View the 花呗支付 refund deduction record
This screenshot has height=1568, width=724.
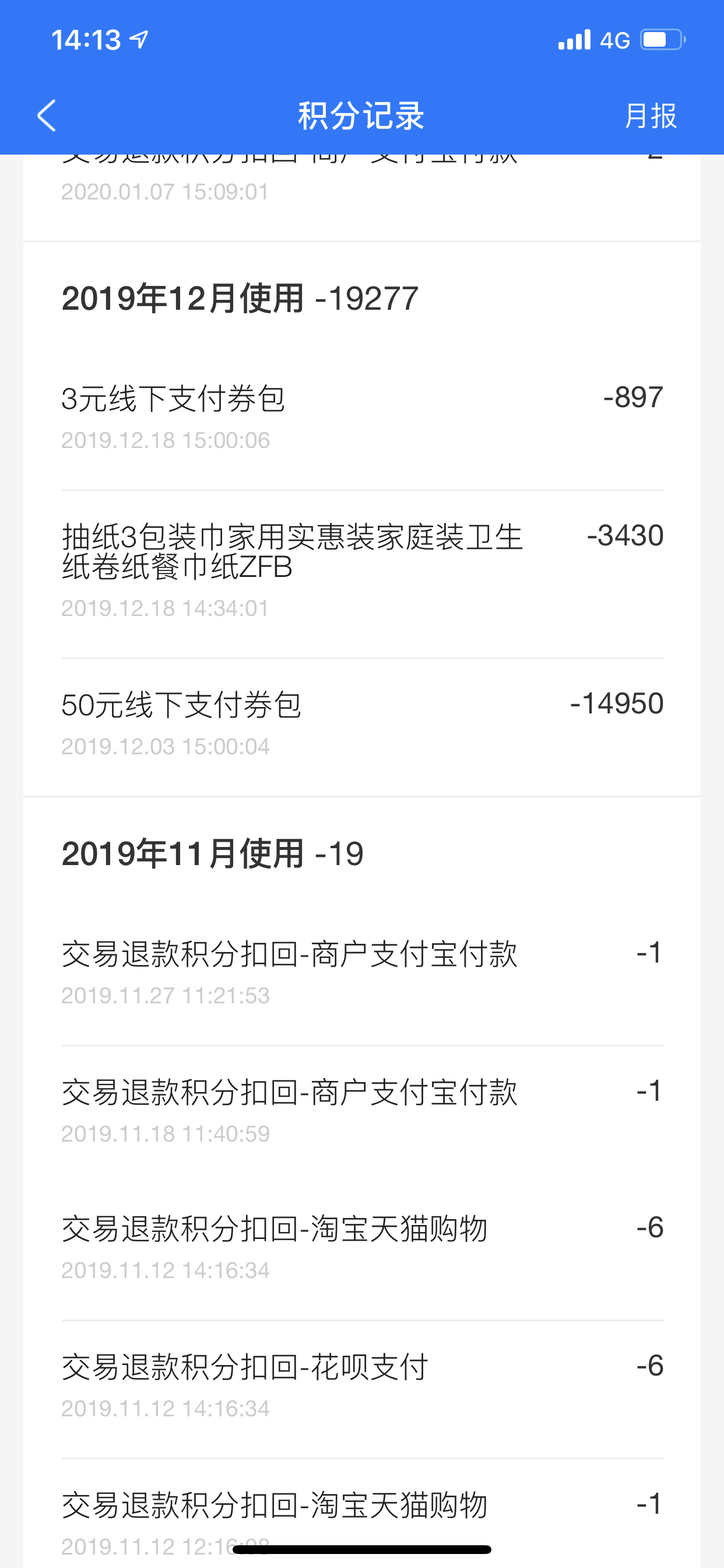tap(362, 1389)
